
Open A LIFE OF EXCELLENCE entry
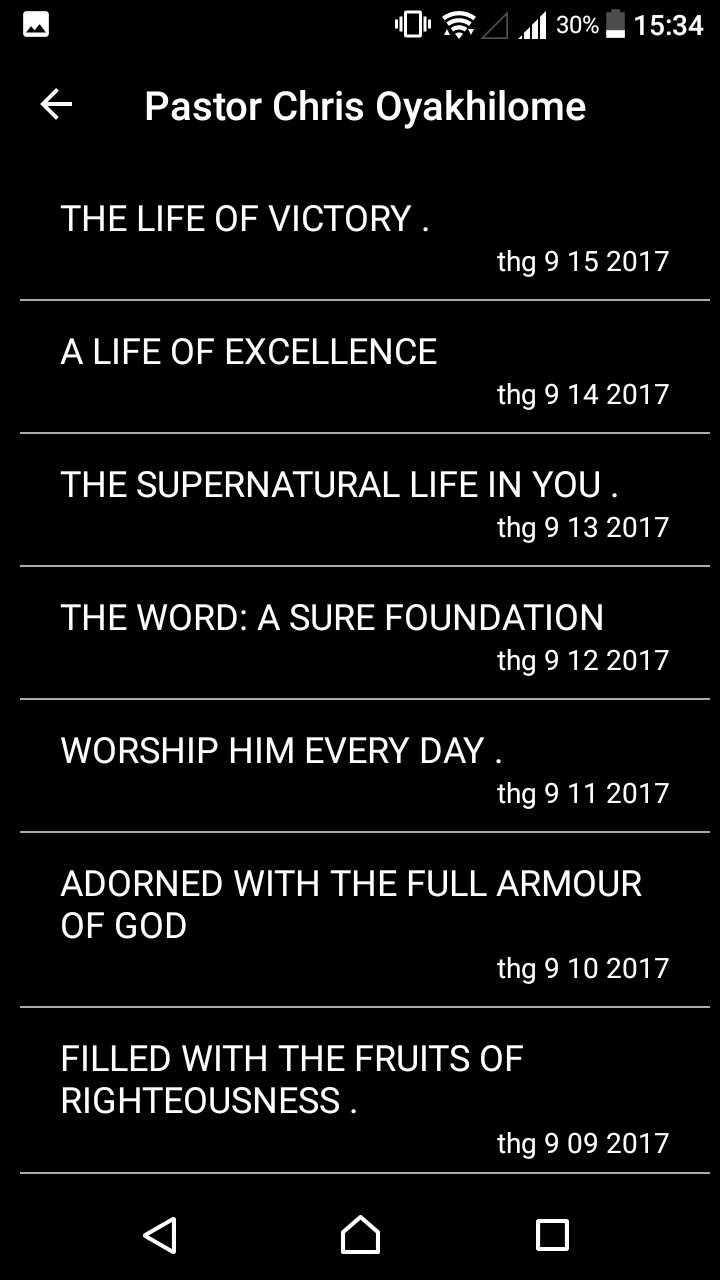point(360,367)
